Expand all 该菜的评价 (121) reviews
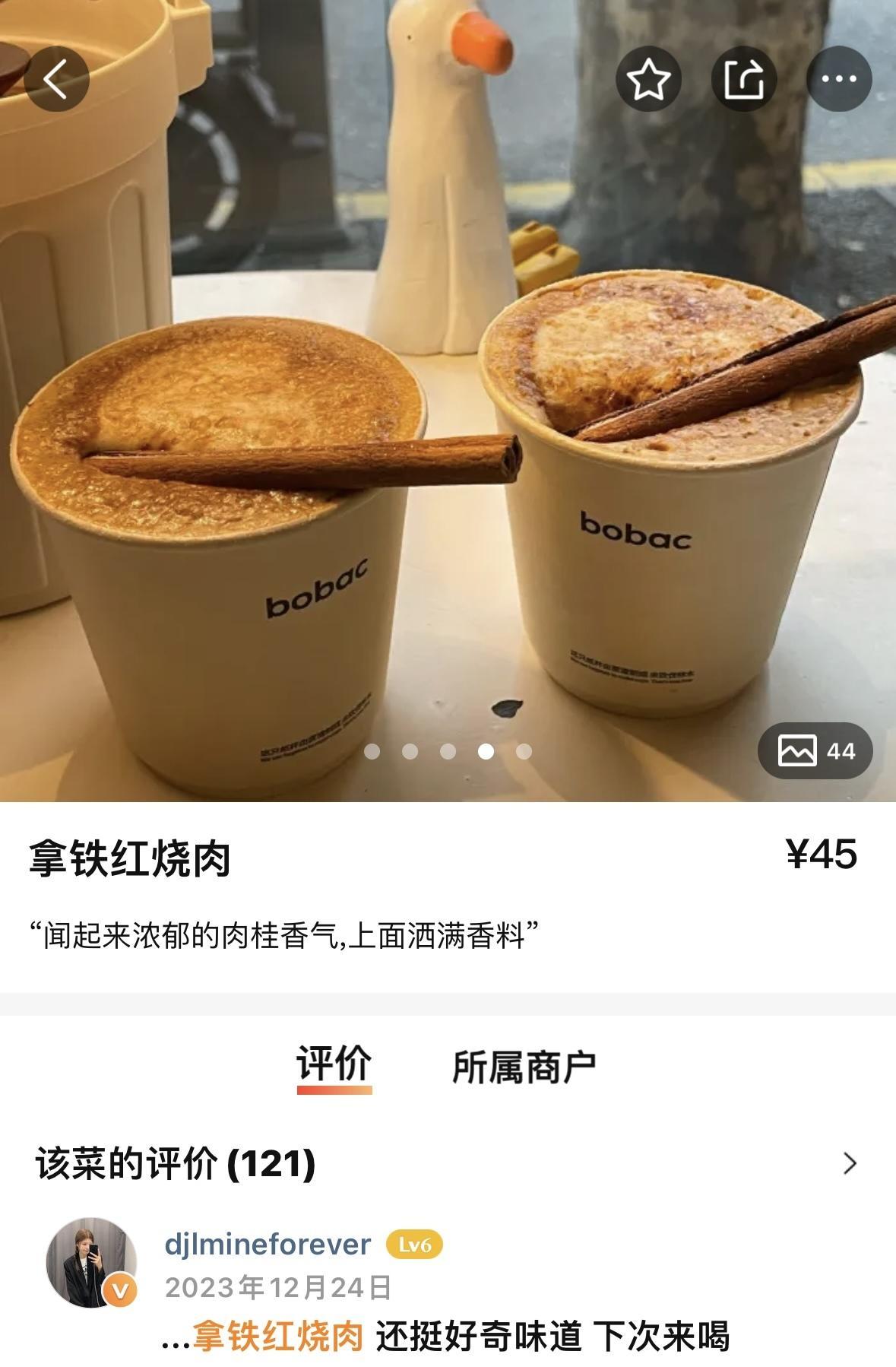Viewport: 896px width, 1367px height. click(850, 1163)
